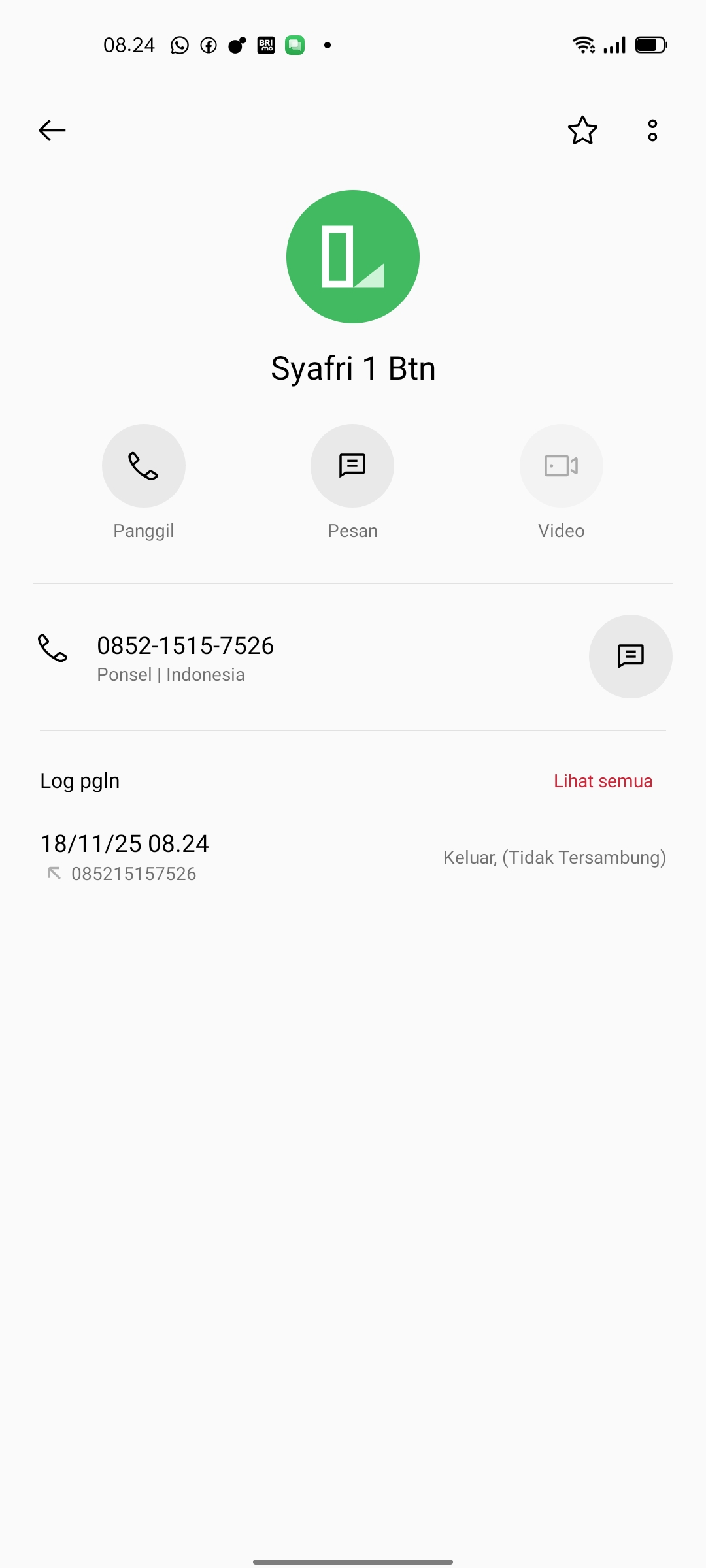Tap the Panggil call icon
Screen dimensions: 706x1568
coord(143,465)
